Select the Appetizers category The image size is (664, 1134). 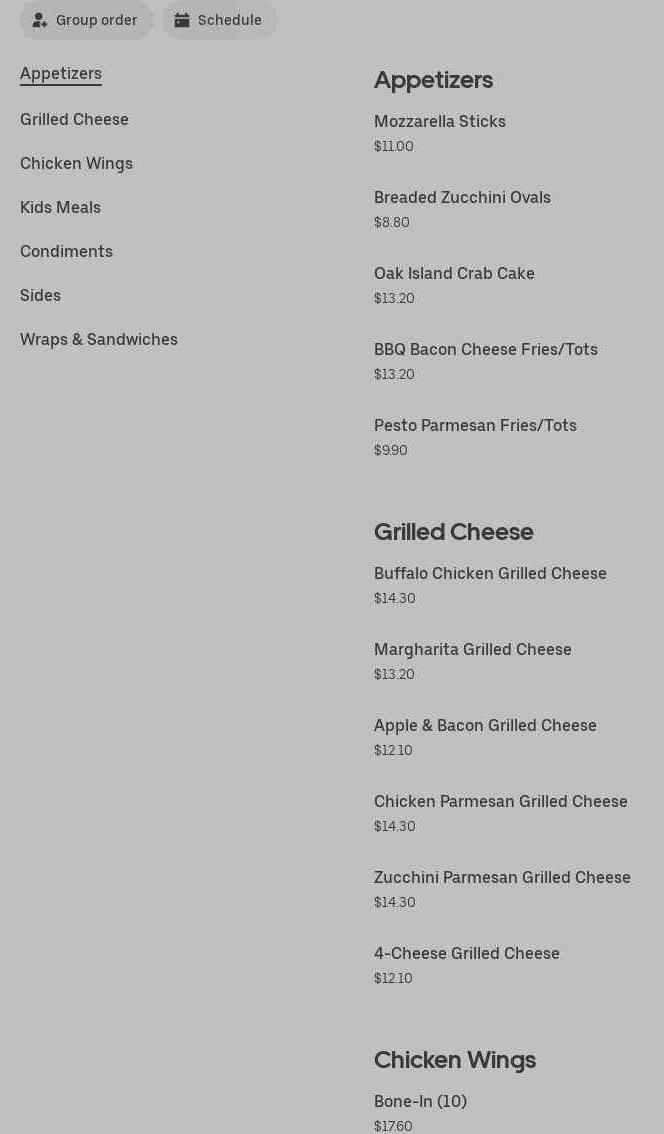point(61,73)
